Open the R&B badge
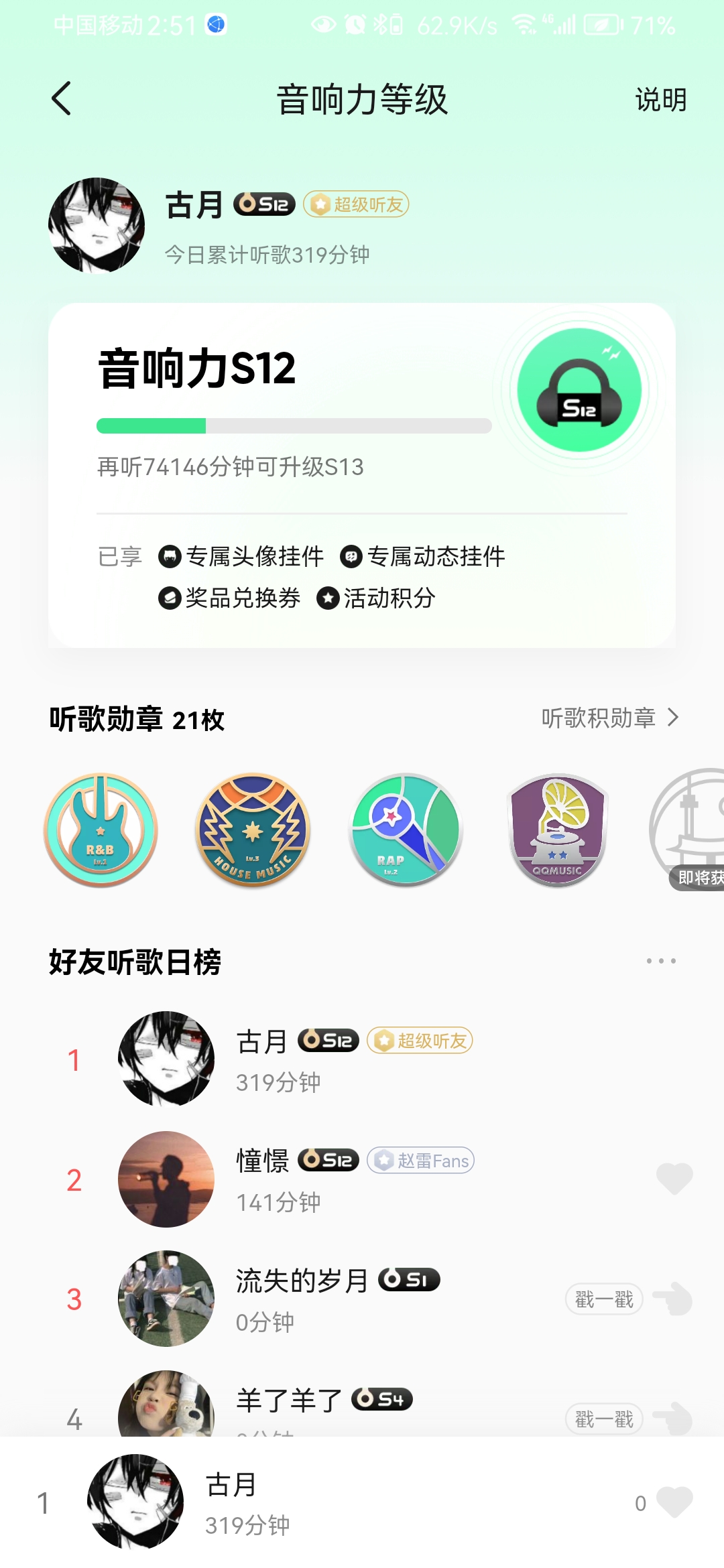The width and height of the screenshot is (724, 1568). point(101,830)
